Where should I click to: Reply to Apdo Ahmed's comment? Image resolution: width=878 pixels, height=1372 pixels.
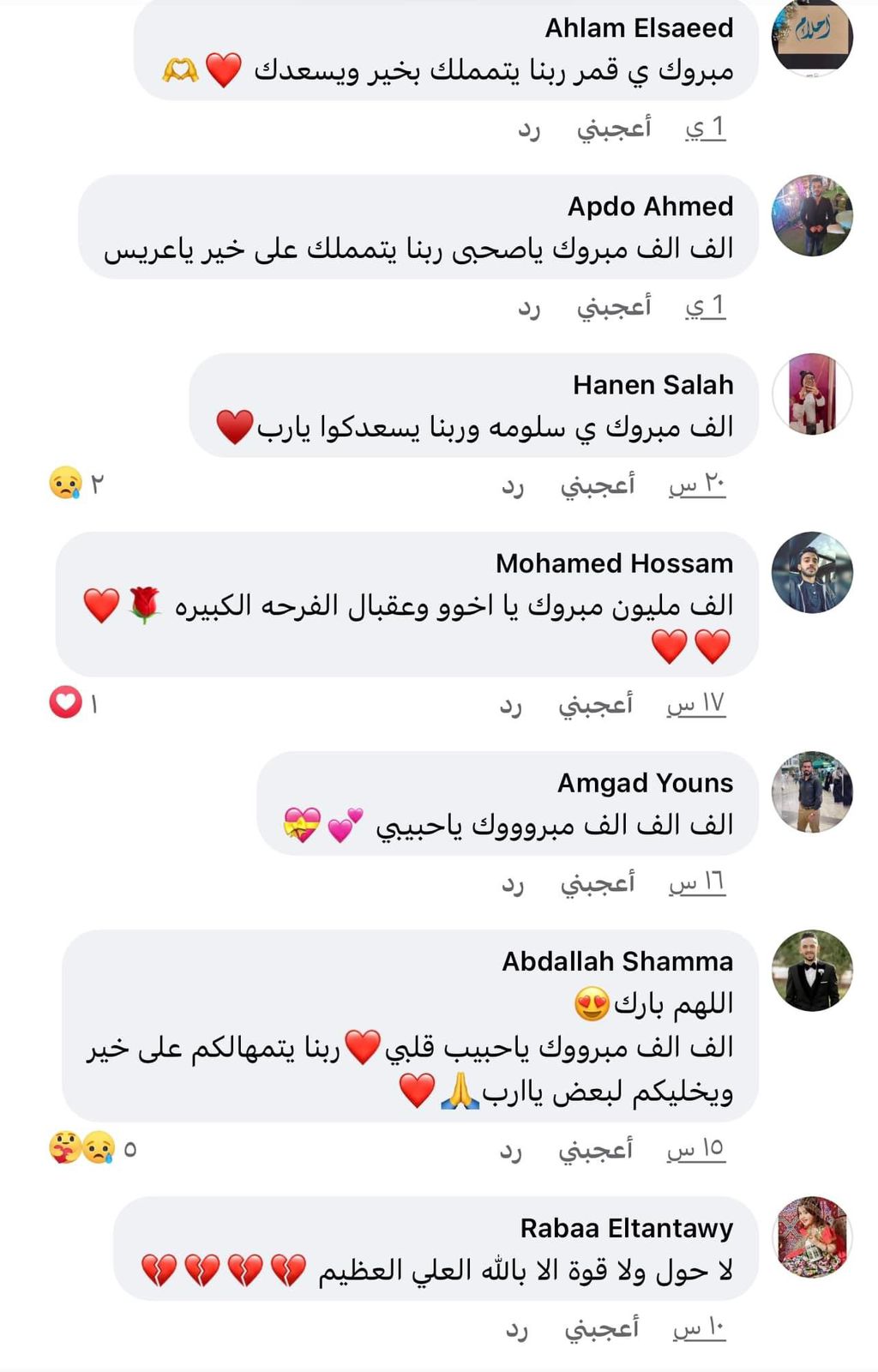pyautogui.click(x=529, y=308)
